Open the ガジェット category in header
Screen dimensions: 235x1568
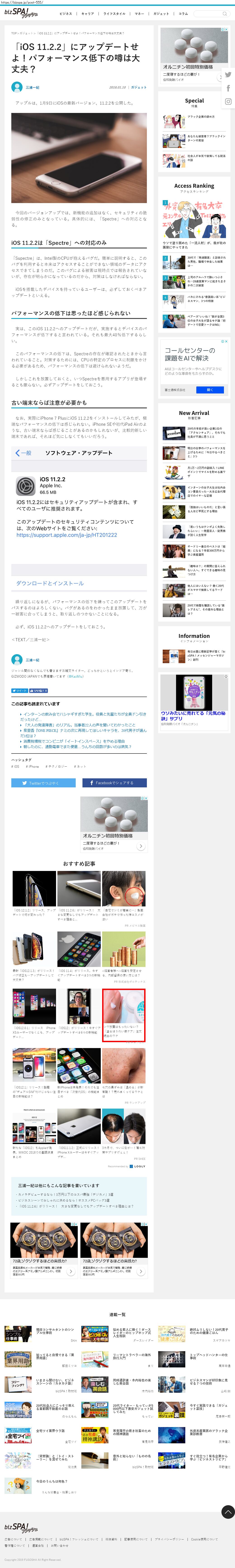(161, 13)
